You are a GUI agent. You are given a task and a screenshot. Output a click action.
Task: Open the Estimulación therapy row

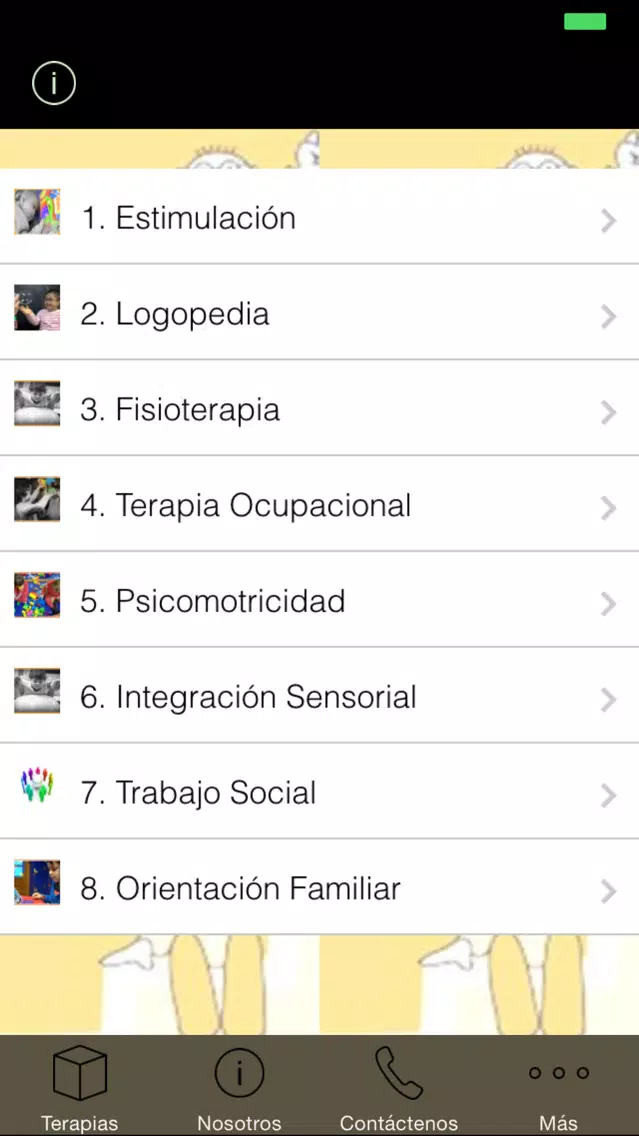[x=320, y=217]
